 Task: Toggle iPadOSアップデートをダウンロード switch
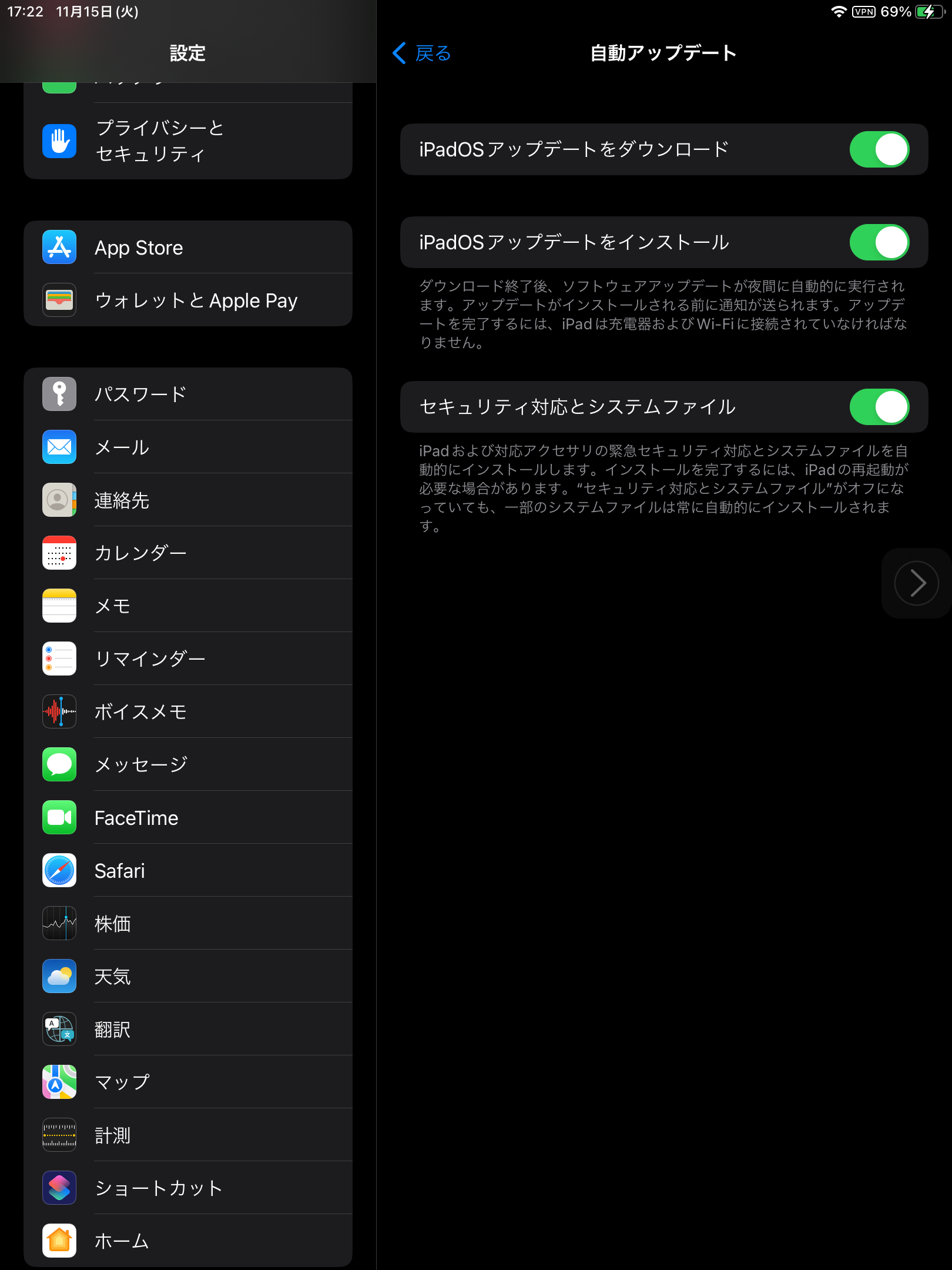(x=879, y=149)
